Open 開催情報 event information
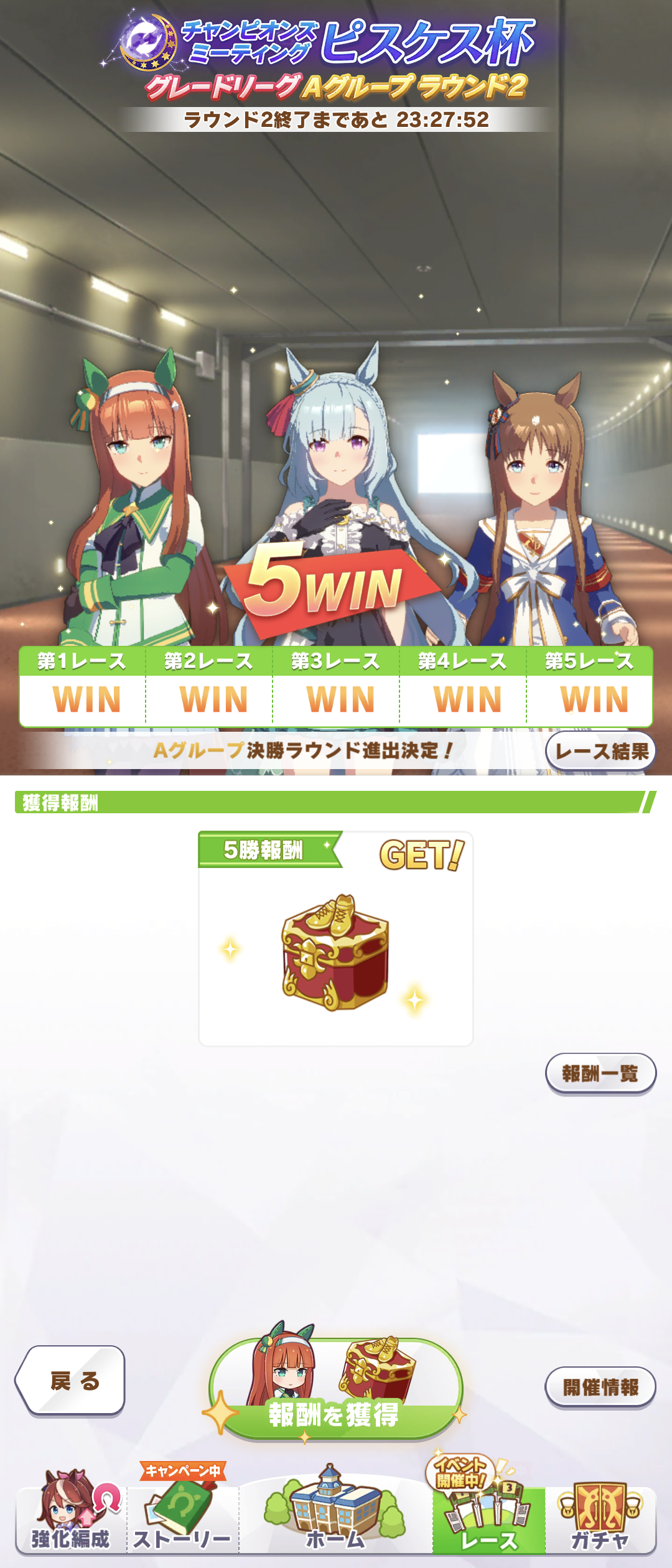 600,1387
